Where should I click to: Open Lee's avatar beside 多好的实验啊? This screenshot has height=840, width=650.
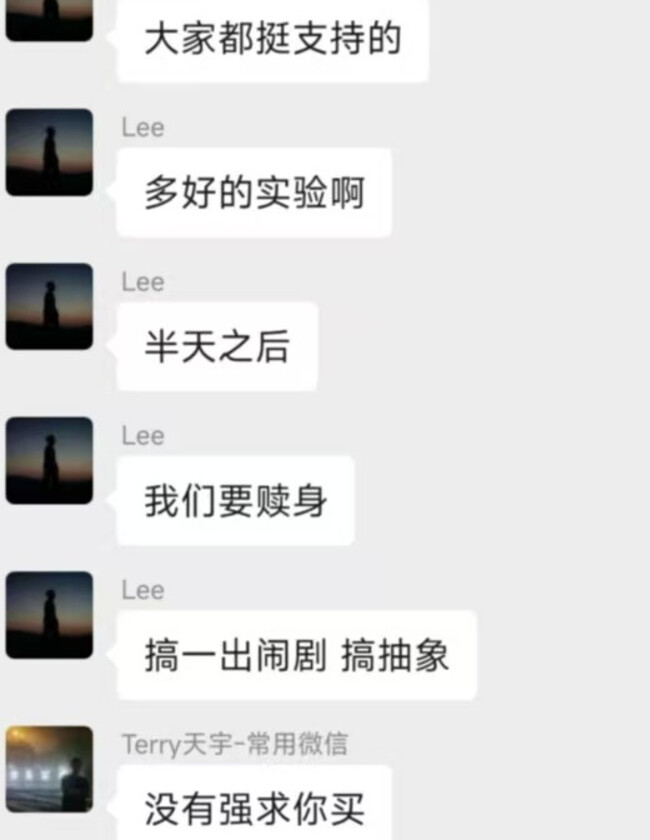pyautogui.click(x=49, y=152)
